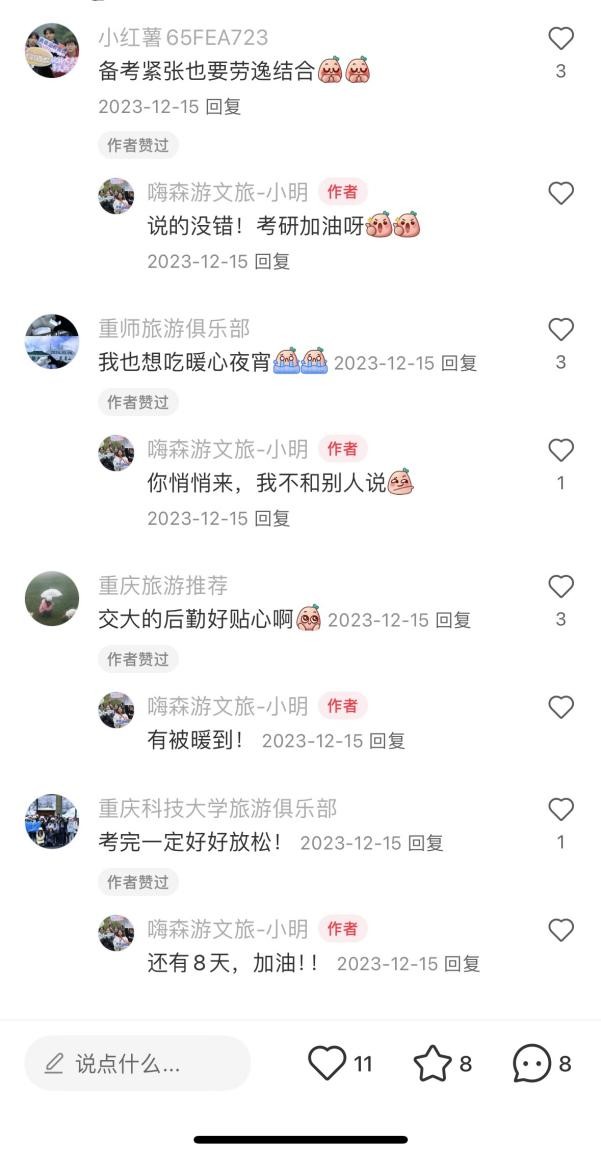Reply to 考完一定好好放松！ comment
The image size is (601, 1156).
(x=425, y=843)
